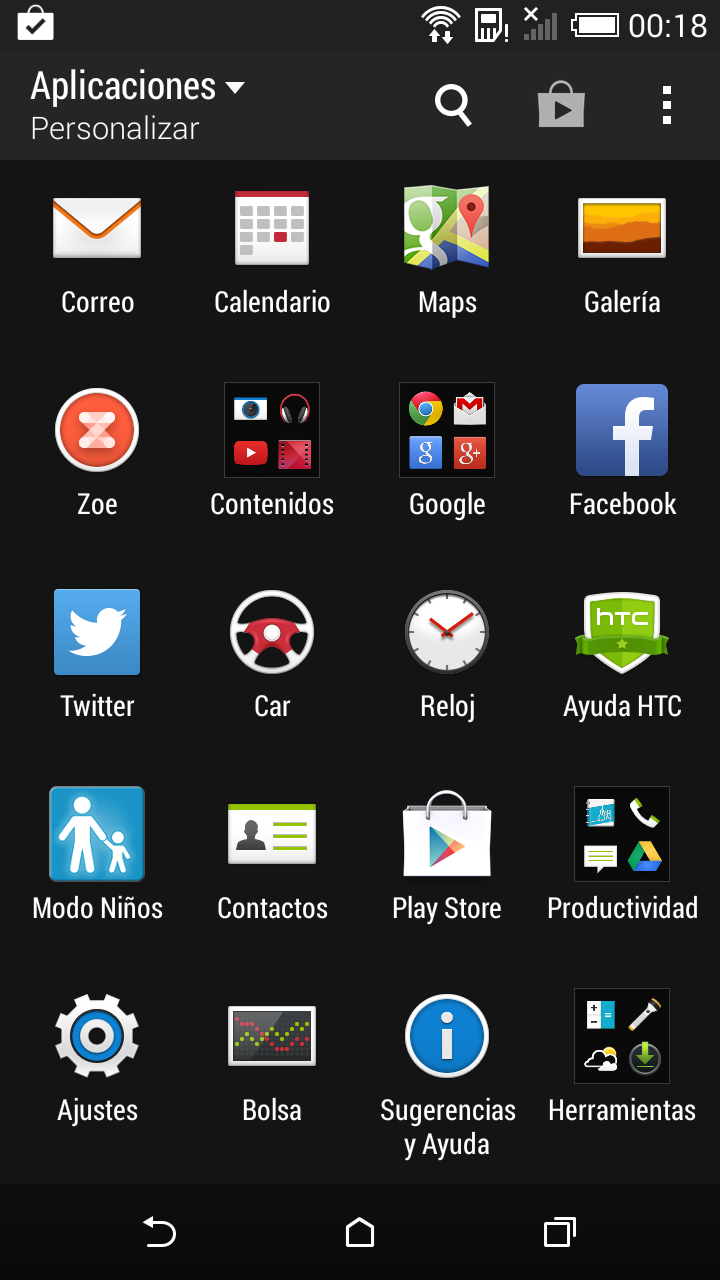The width and height of the screenshot is (720, 1280).
Task: Open the Galería app
Action: coord(622,228)
